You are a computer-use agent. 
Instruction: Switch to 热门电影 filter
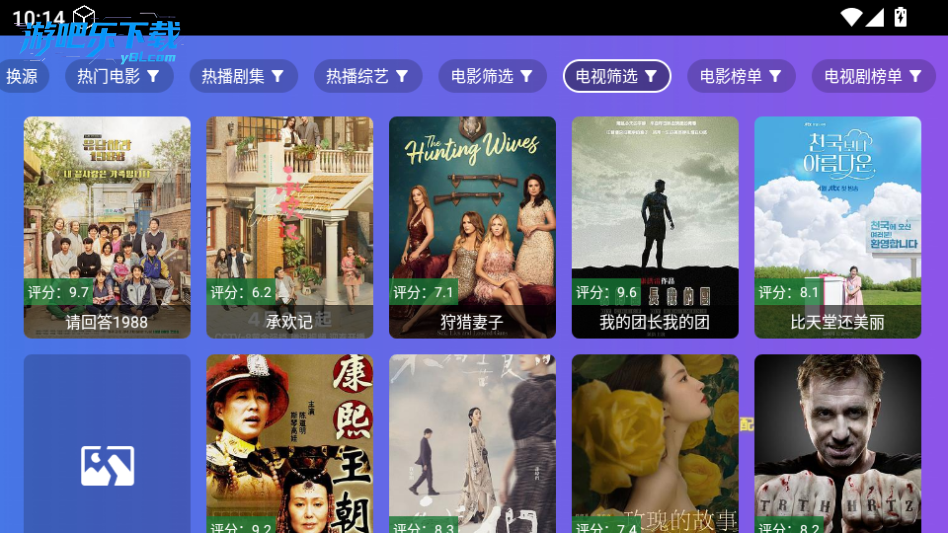coord(119,76)
